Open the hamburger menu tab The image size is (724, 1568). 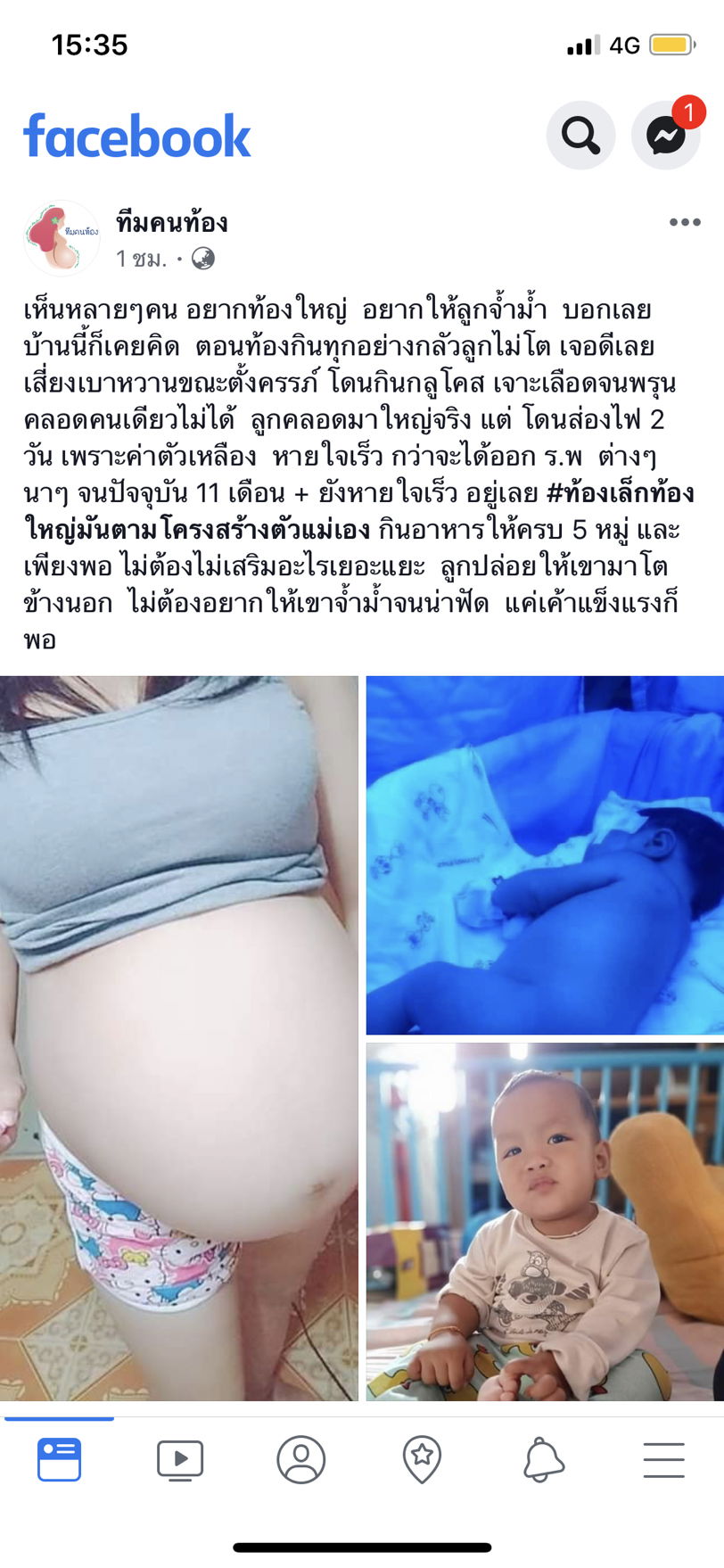coord(663,1459)
